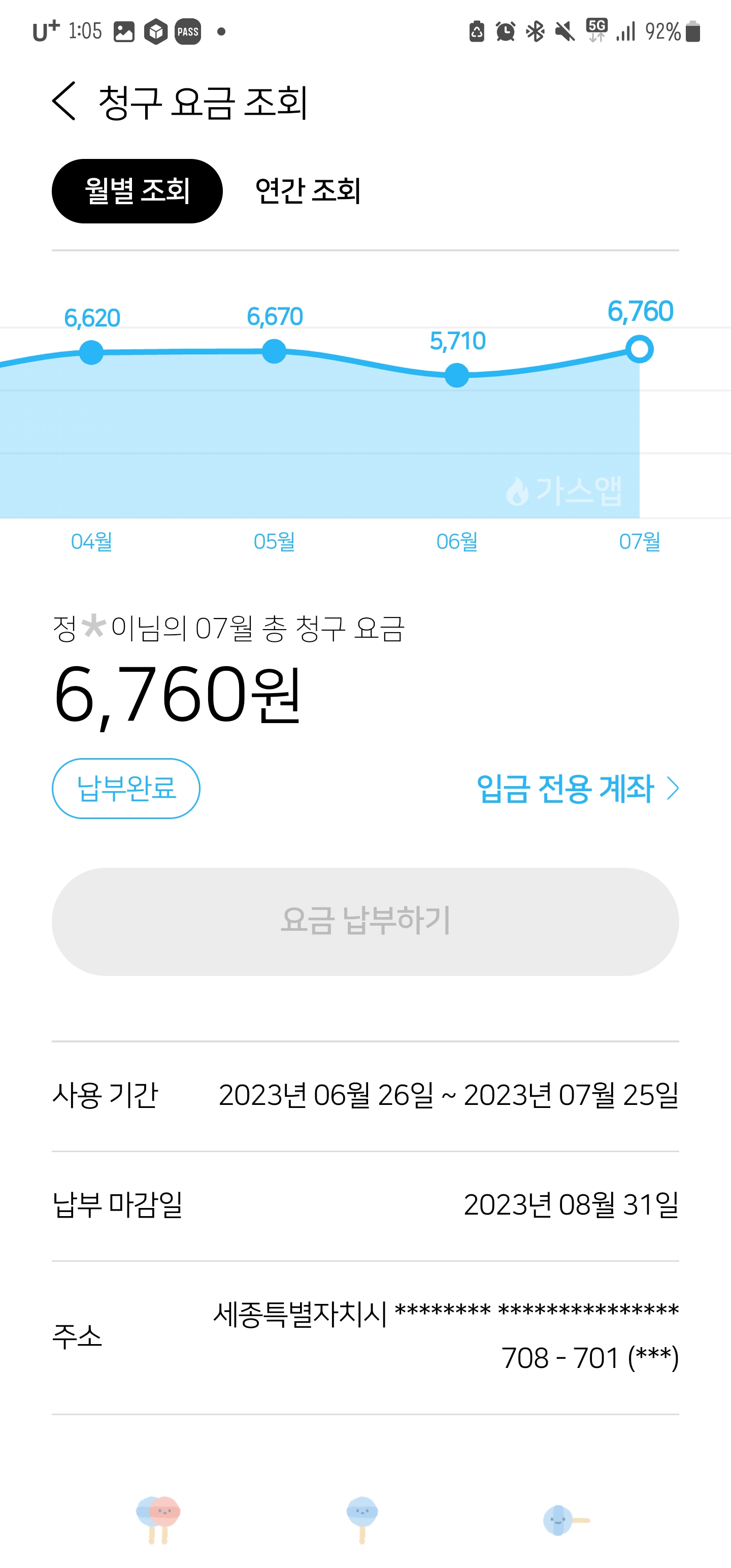Go back from 청구 요금 조회
The image size is (731, 1568).
[x=64, y=101]
